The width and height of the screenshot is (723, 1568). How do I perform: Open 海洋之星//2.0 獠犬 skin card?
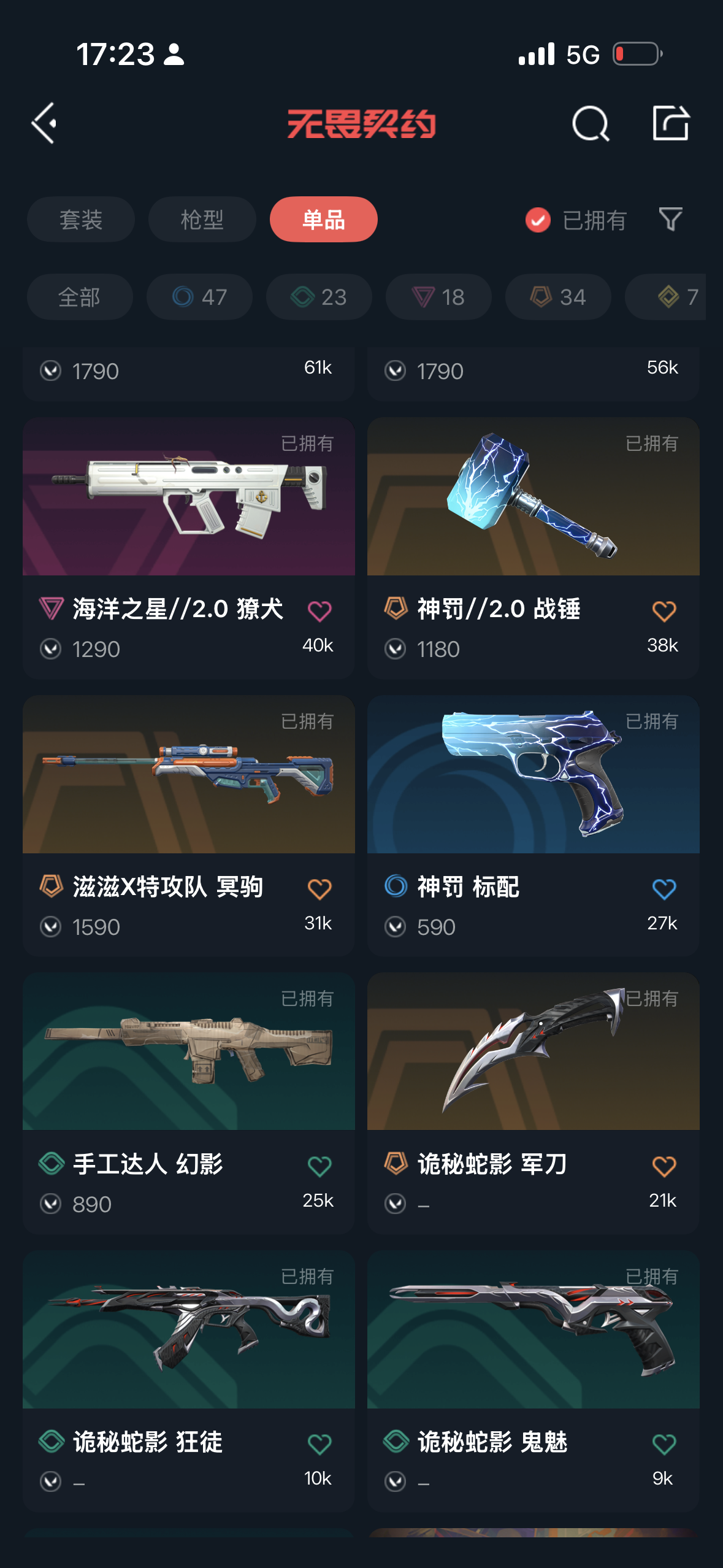point(189,548)
